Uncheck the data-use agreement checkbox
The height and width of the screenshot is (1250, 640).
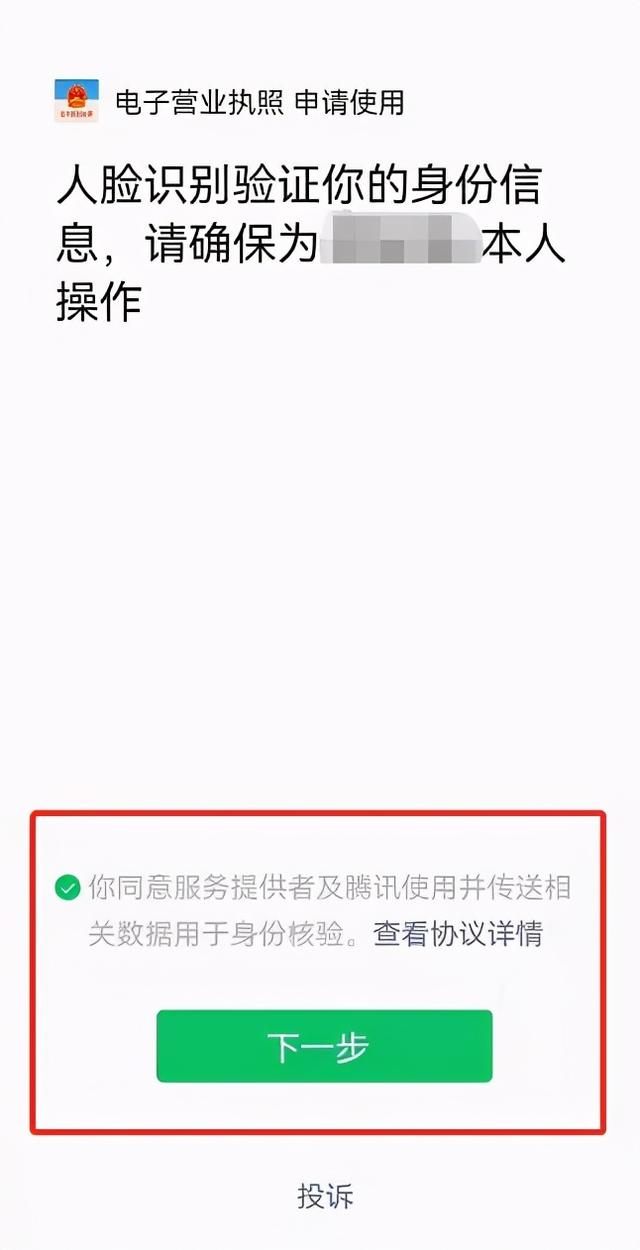pyautogui.click(x=68, y=887)
